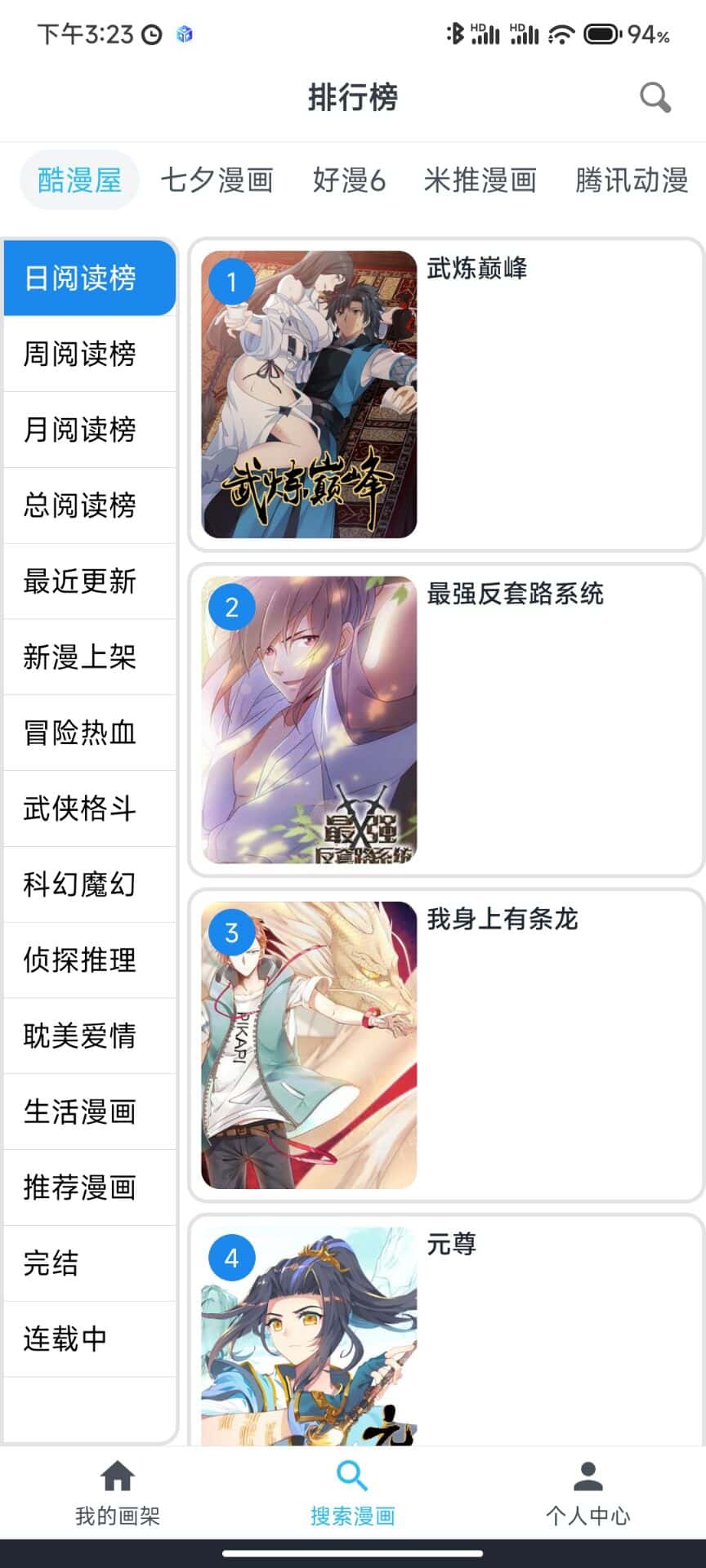The width and height of the screenshot is (706, 1568).
Task: Open the comic 武炼巅峰
Action: click(x=446, y=394)
